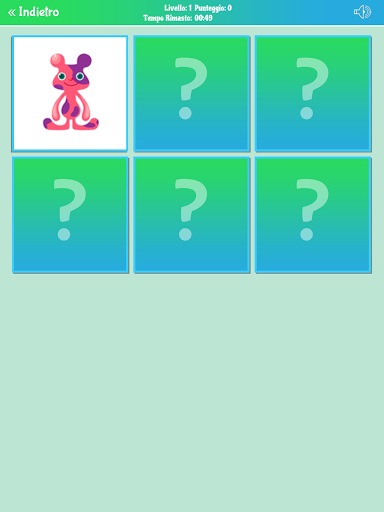Go back with the Indietro button

point(33,12)
